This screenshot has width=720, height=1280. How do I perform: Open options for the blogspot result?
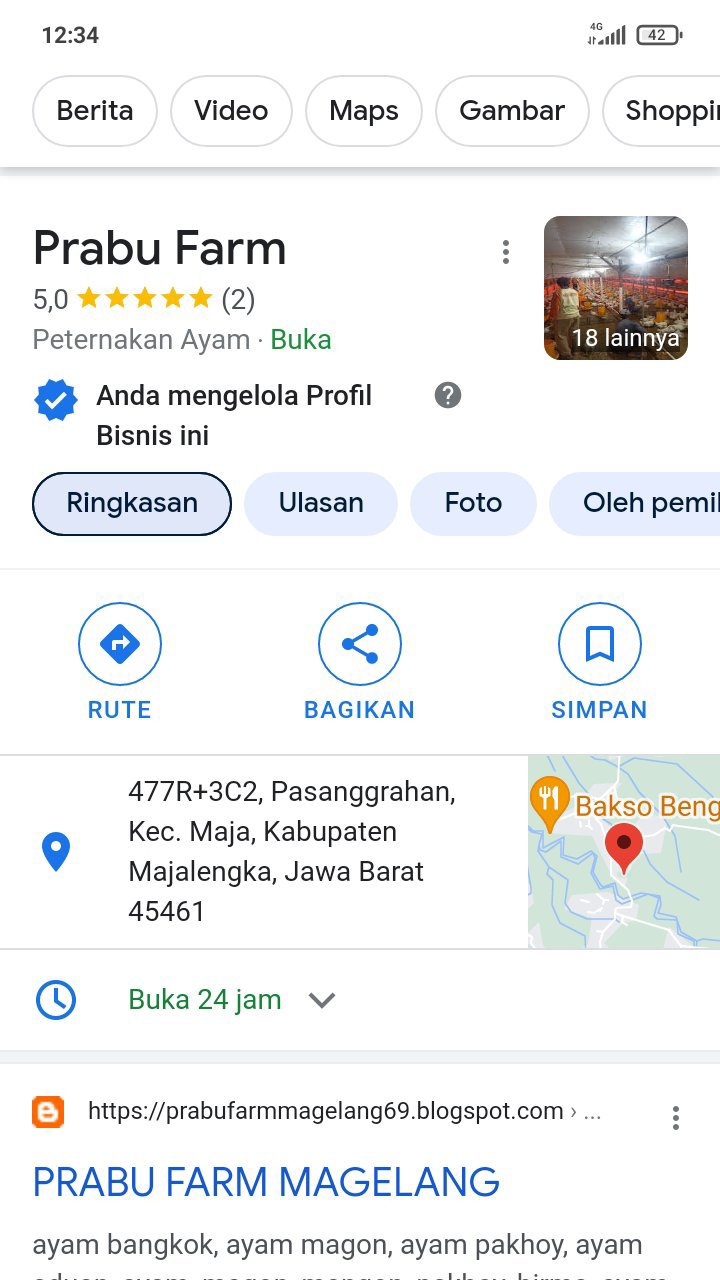[x=676, y=1118]
